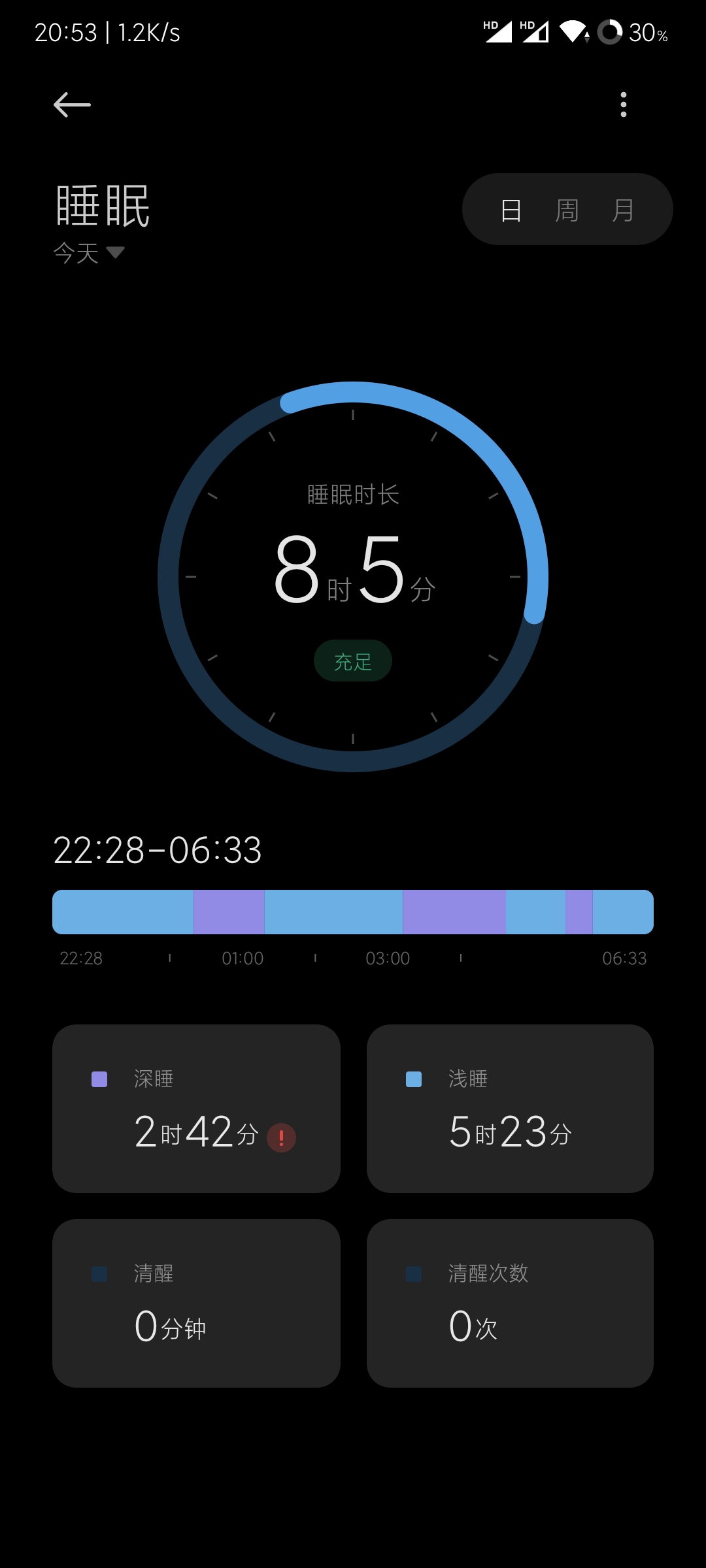The width and height of the screenshot is (706, 1568).
Task: Switch to the 周 (week) view
Action: (567, 210)
